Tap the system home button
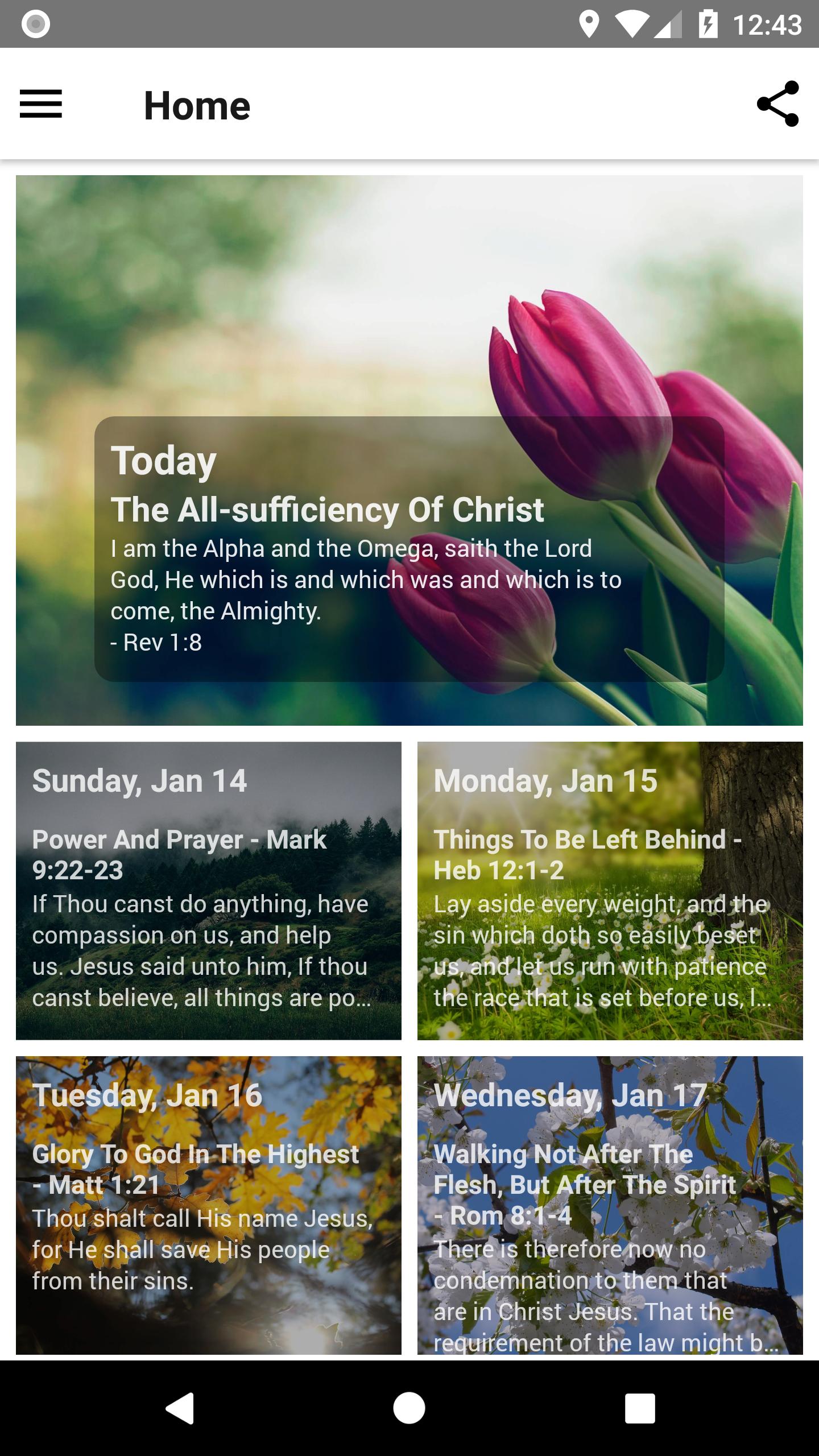The width and height of the screenshot is (819, 1456). point(409,1408)
